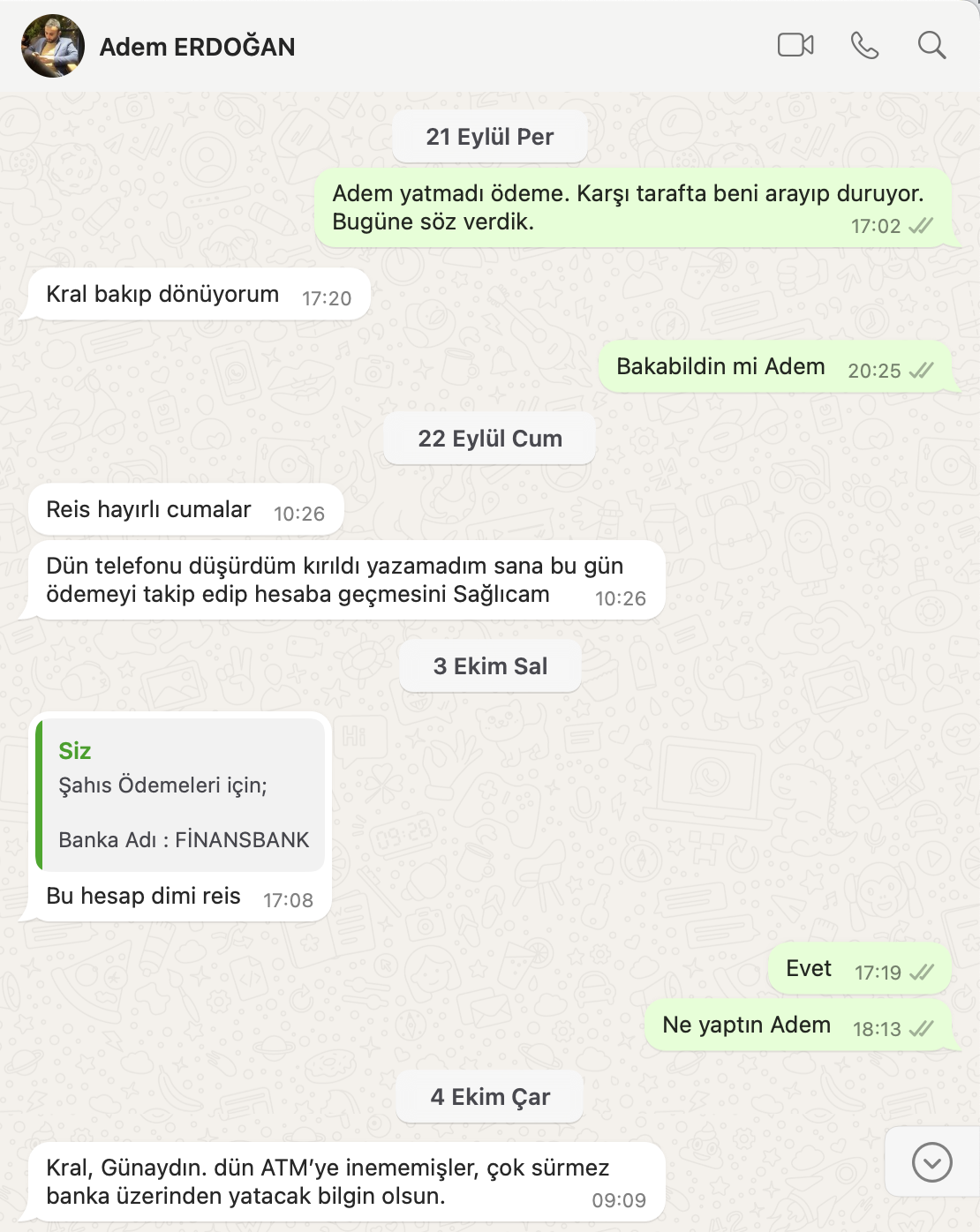Jump to latest messages with down arrow
This screenshot has height=1232, width=980.
coord(931,1162)
